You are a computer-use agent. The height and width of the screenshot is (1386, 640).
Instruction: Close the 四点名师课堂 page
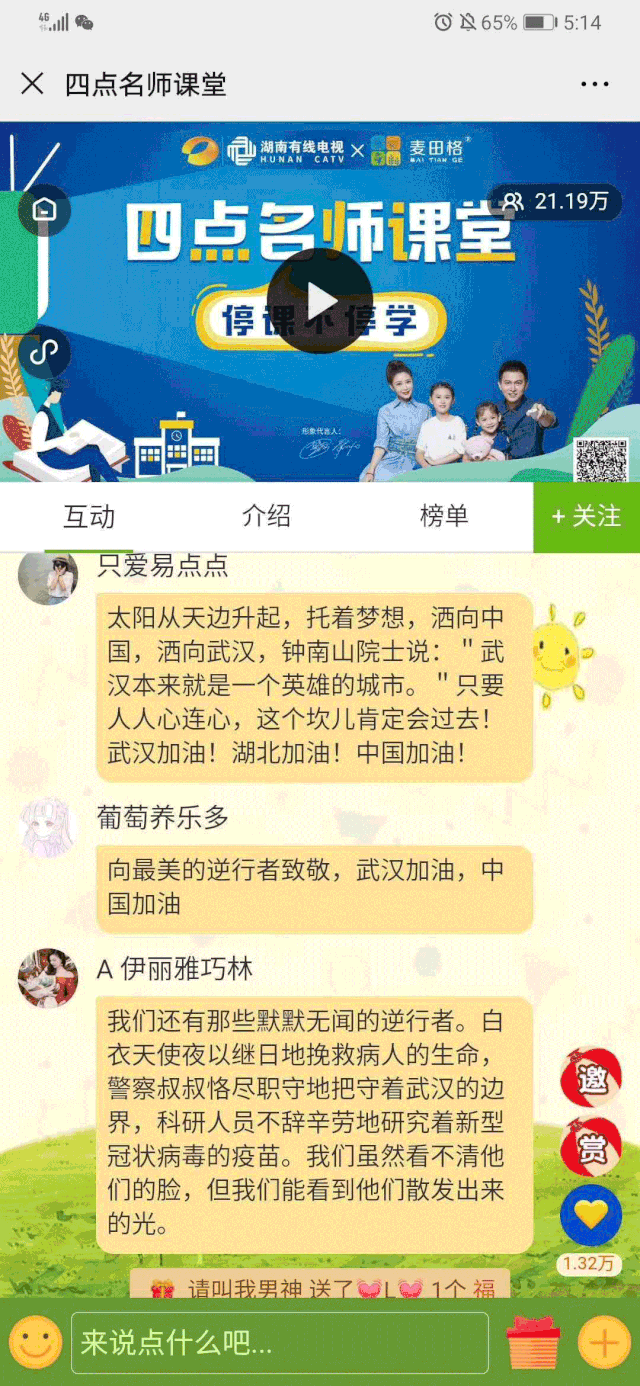coord(32,83)
